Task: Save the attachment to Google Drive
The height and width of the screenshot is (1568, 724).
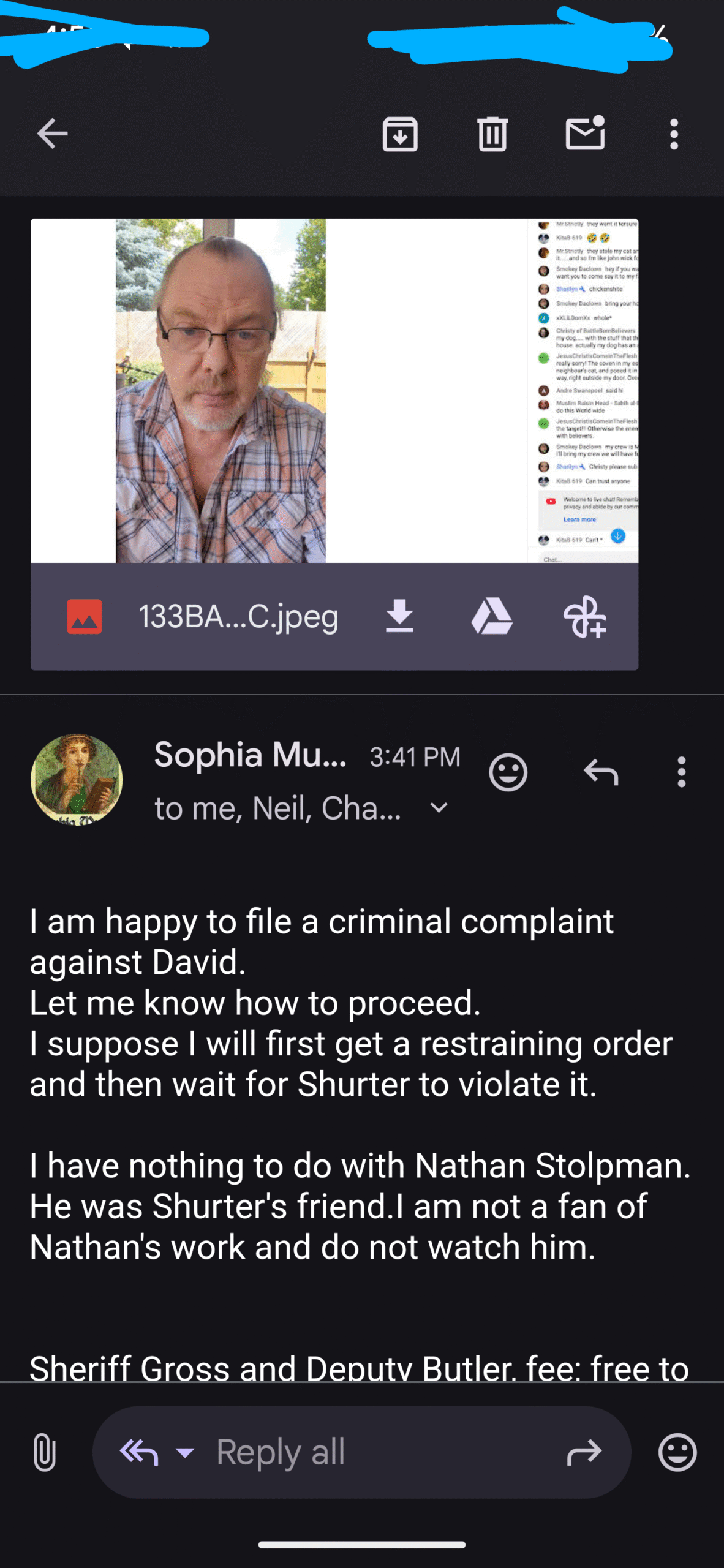Action: point(492,616)
